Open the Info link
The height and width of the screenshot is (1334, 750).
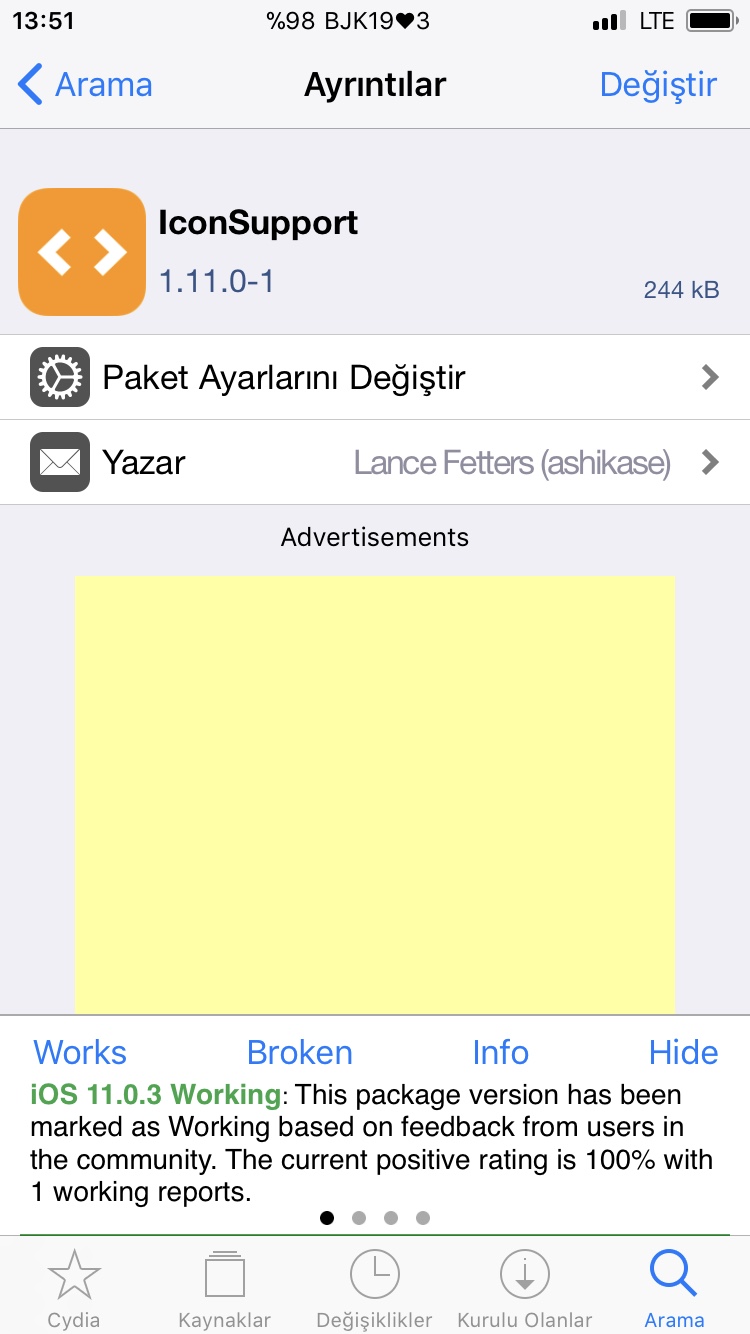pos(500,1052)
